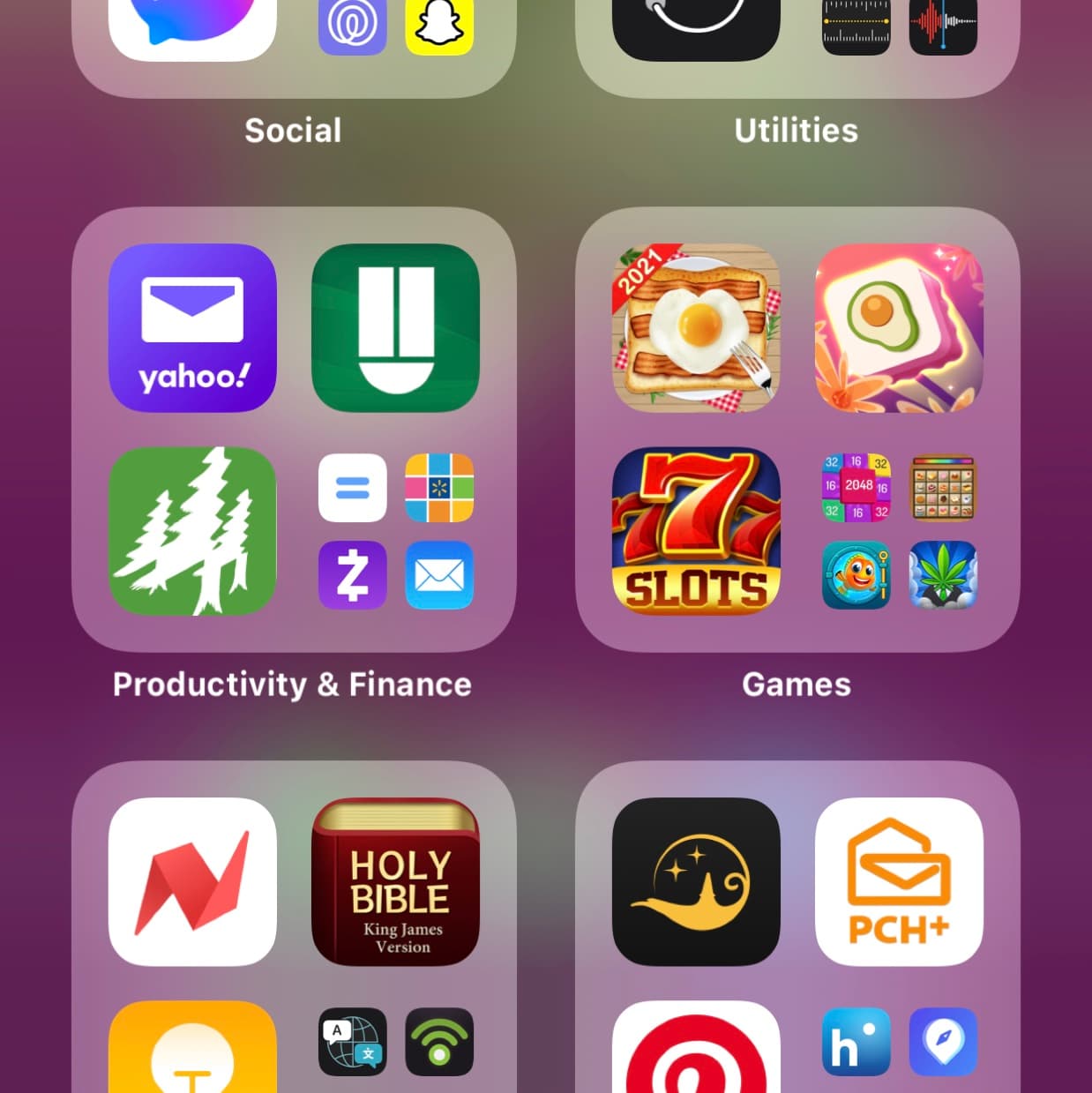Launch the green bank app with white U

click(x=395, y=327)
